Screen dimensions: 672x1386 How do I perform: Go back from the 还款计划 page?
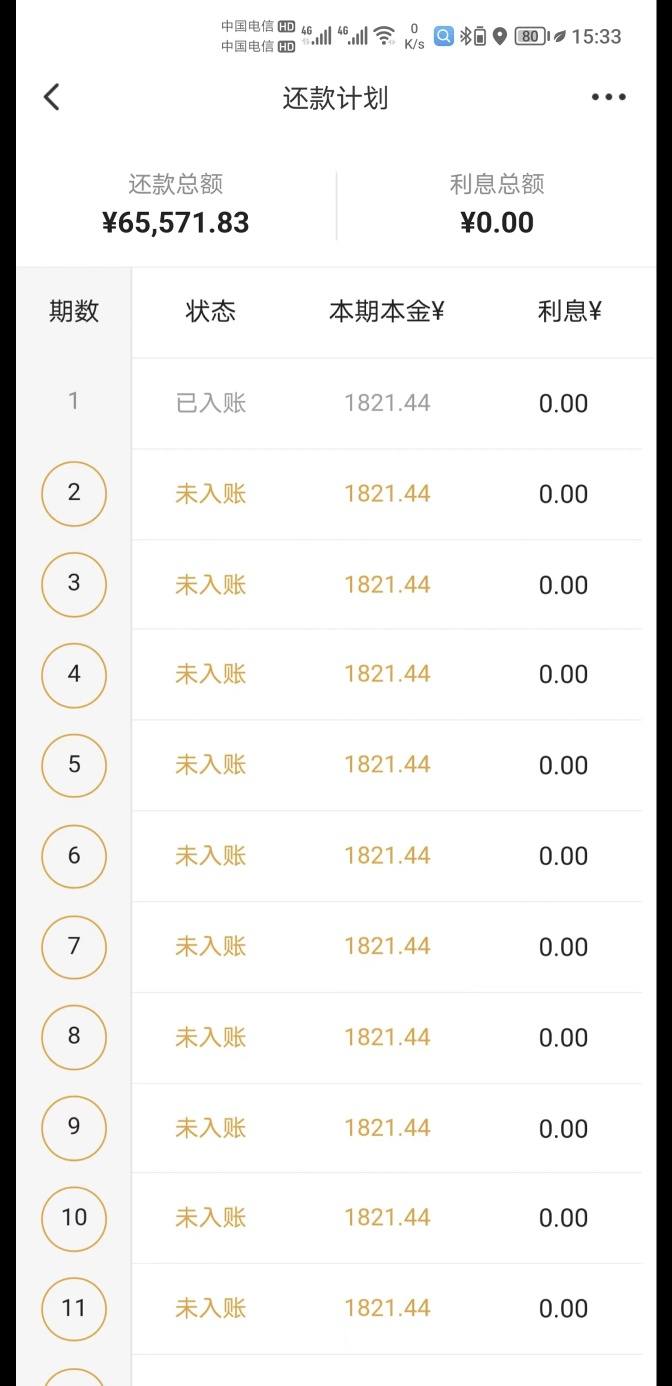pyautogui.click(x=52, y=97)
